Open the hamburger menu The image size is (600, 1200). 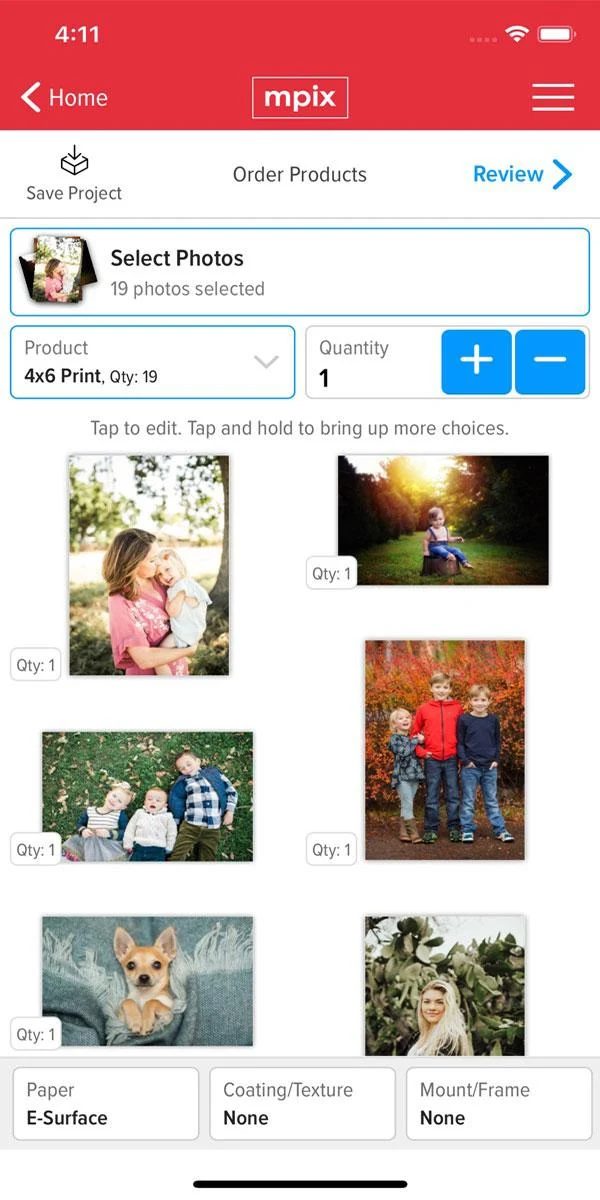coord(552,97)
